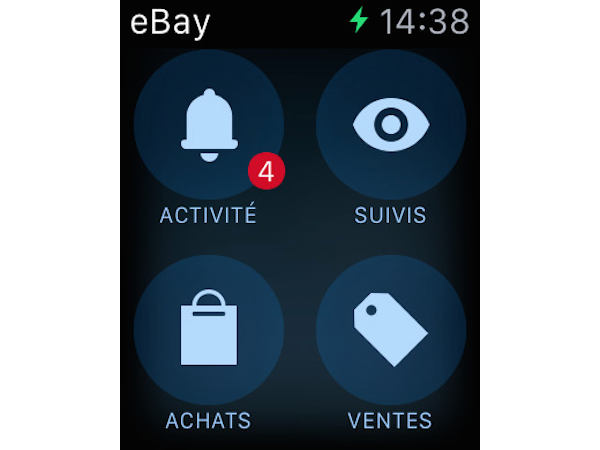Open the Suivis eye button
This screenshot has height=450, width=600.
[391, 125]
